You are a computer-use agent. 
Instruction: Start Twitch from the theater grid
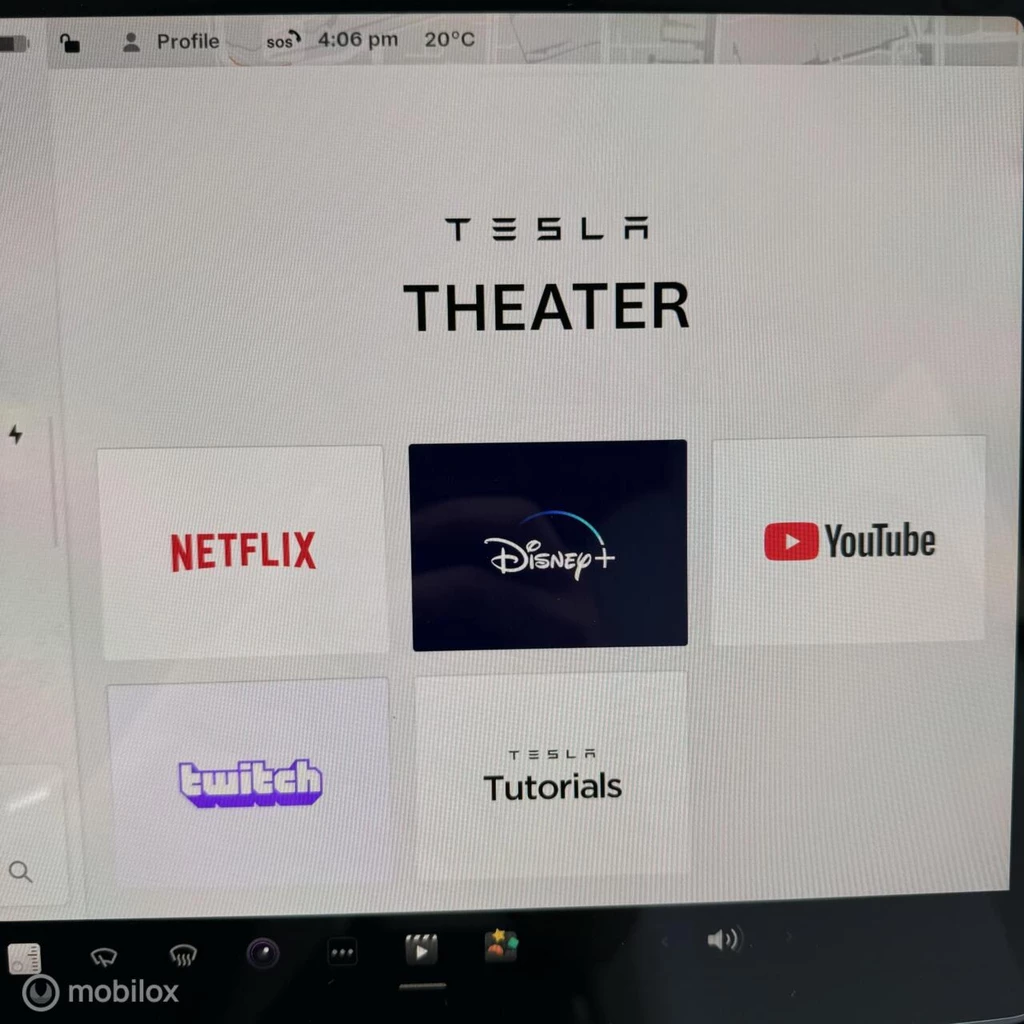249,782
